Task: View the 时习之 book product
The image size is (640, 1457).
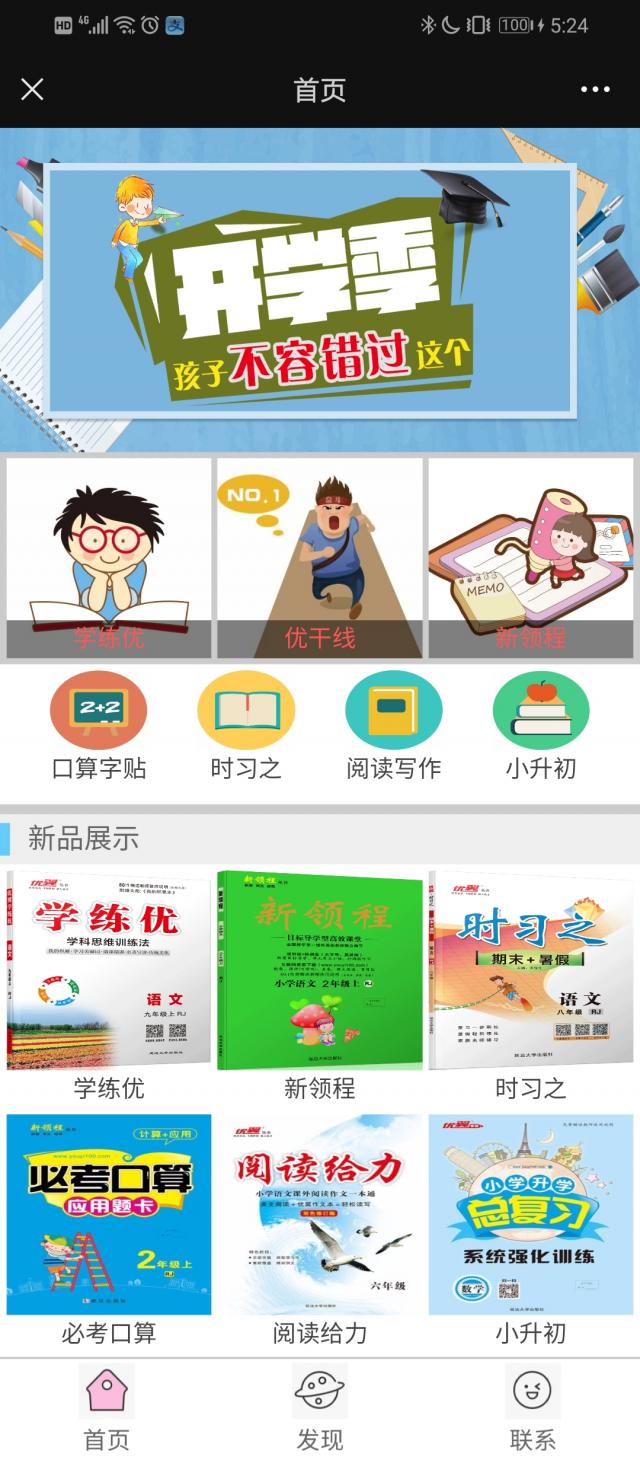Action: tap(531, 970)
